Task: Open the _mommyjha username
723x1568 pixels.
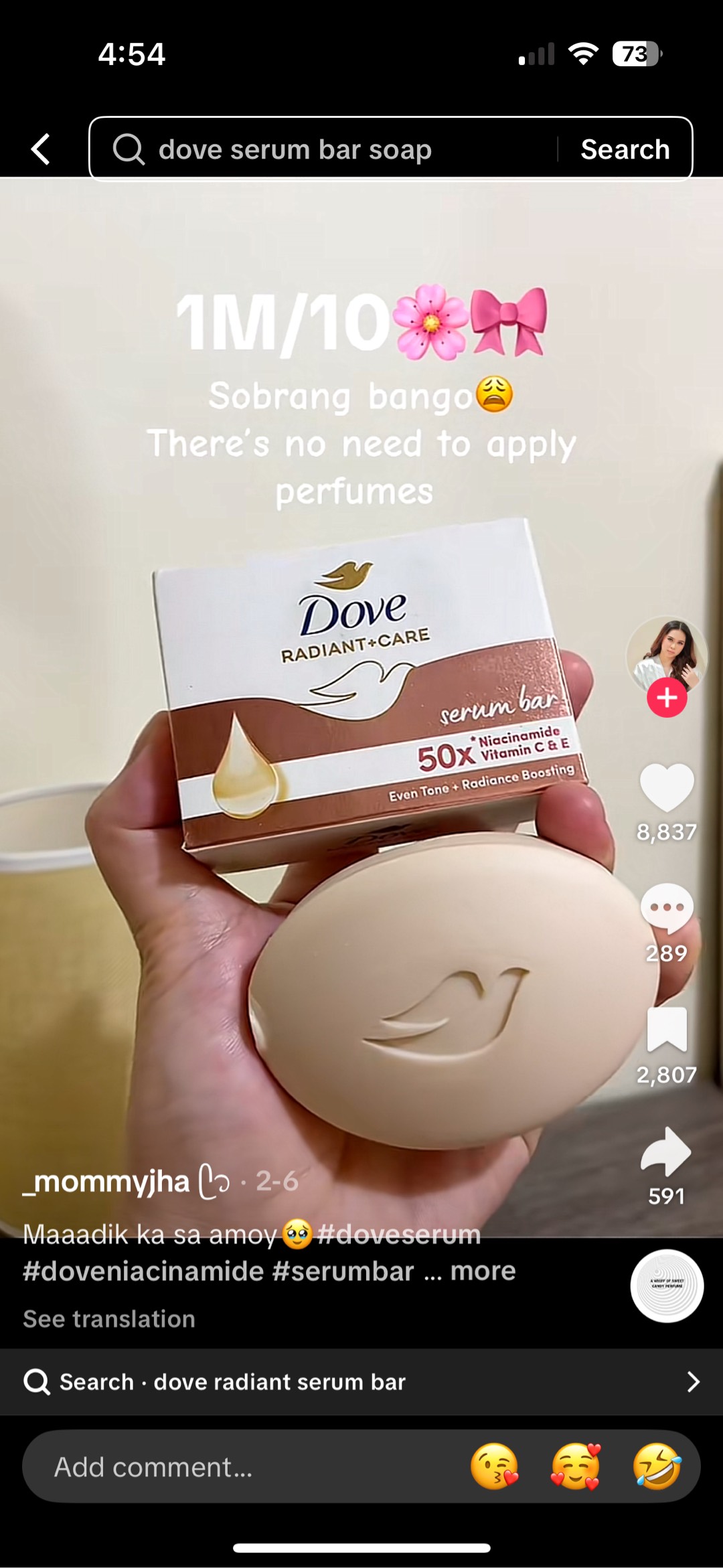Action: click(107, 1182)
